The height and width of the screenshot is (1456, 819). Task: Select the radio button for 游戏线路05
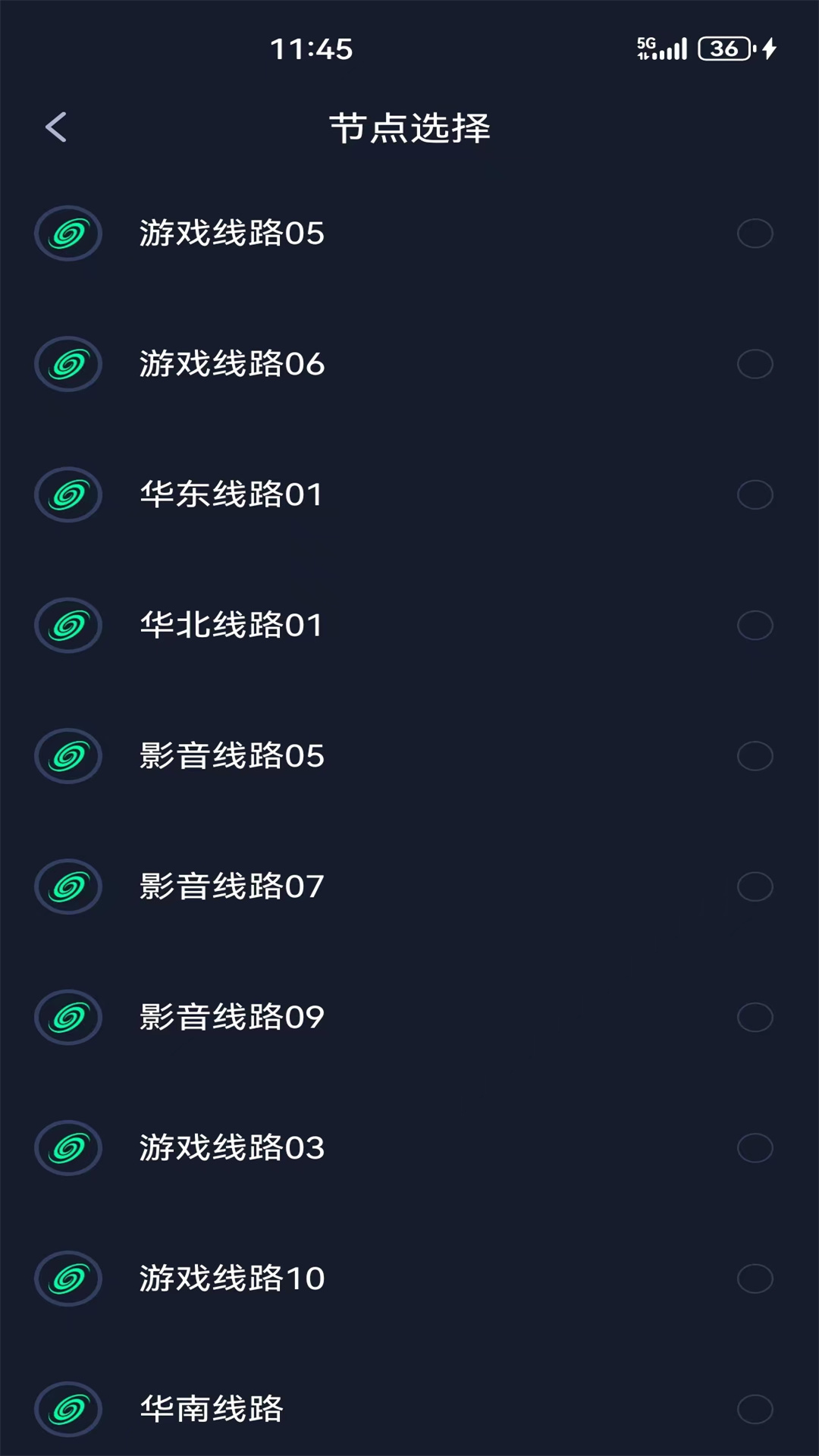point(755,233)
